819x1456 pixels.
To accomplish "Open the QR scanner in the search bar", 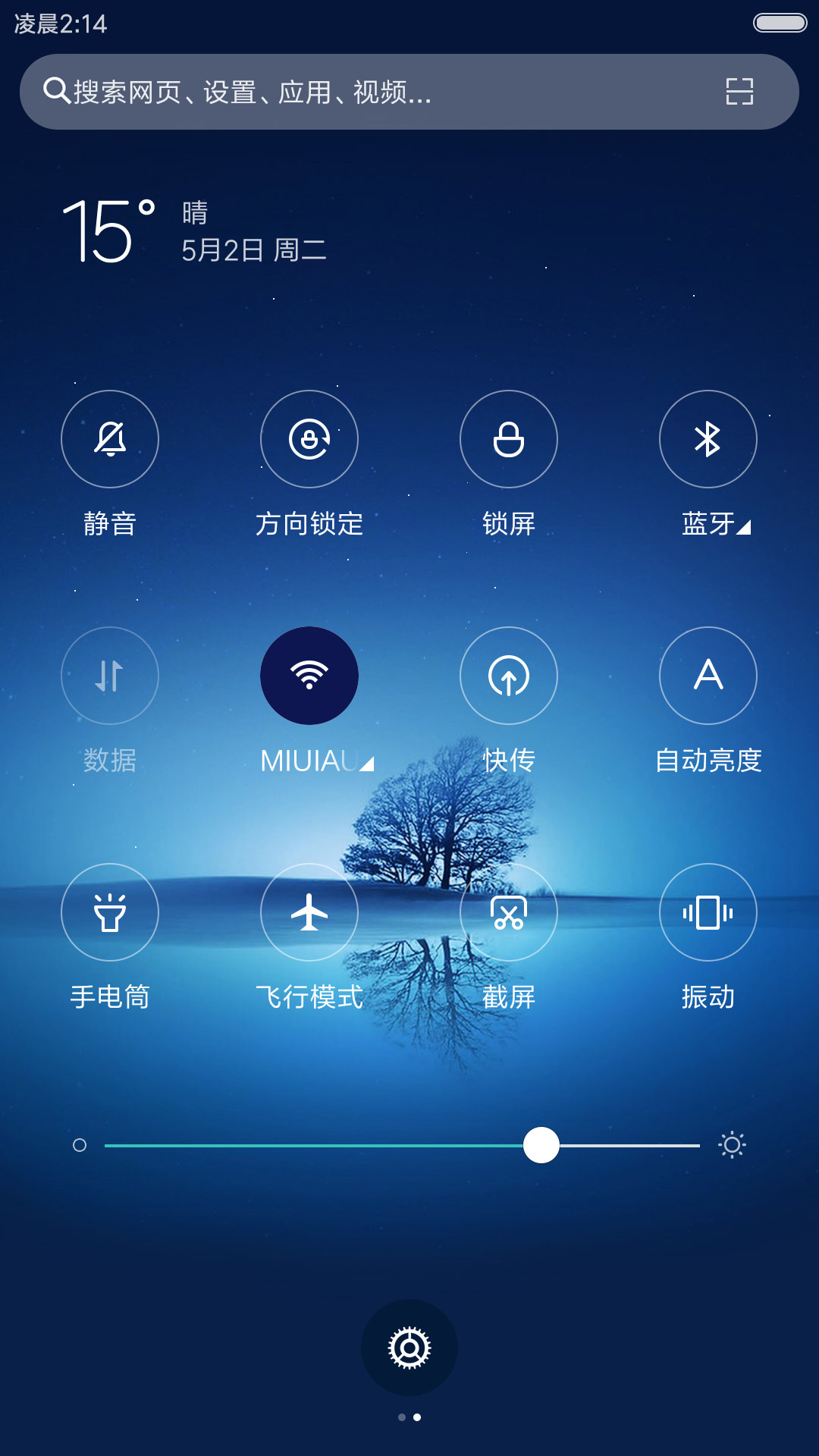I will [739, 92].
